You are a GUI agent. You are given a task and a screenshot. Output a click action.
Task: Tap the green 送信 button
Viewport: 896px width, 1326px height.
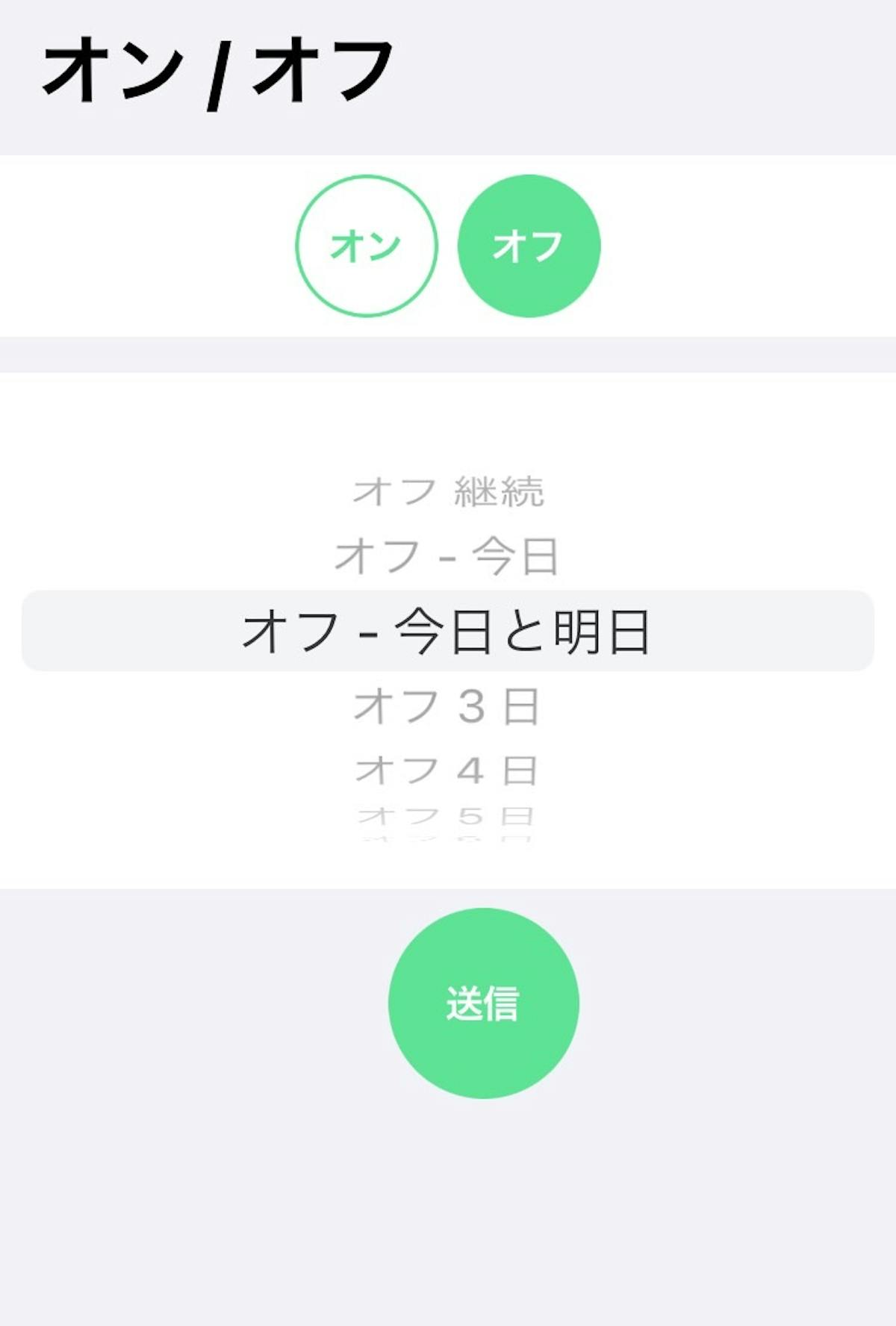point(483,1003)
